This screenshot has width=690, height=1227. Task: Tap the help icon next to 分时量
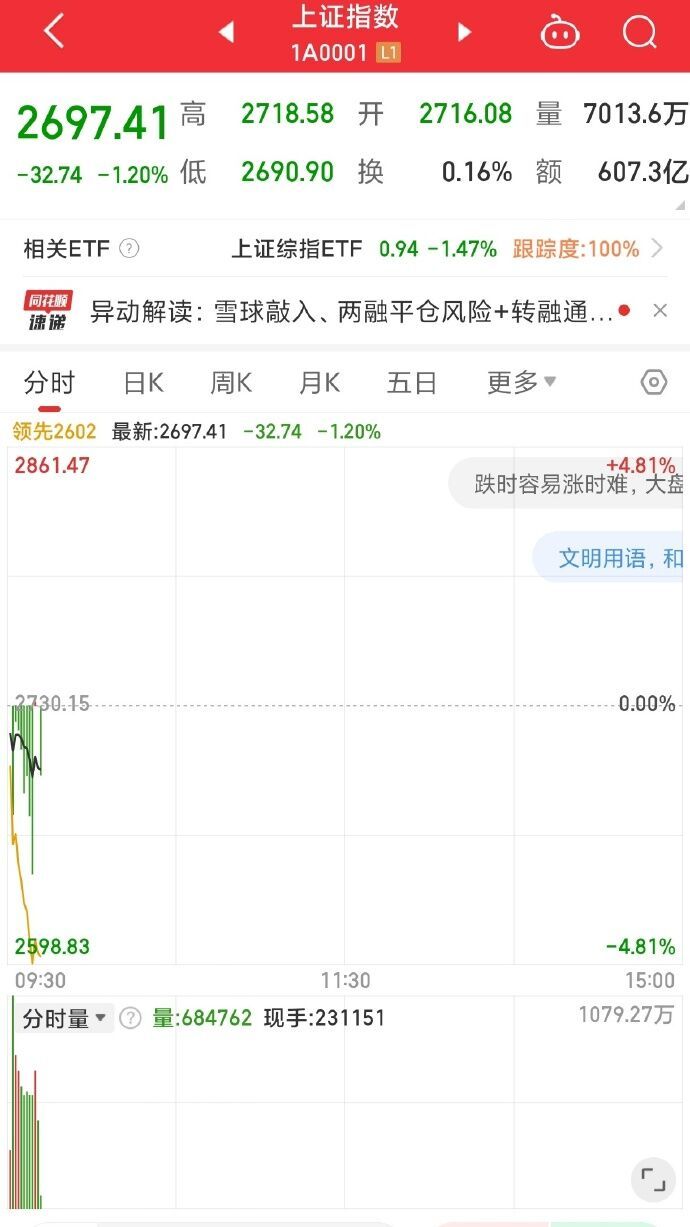pyautogui.click(x=130, y=1019)
